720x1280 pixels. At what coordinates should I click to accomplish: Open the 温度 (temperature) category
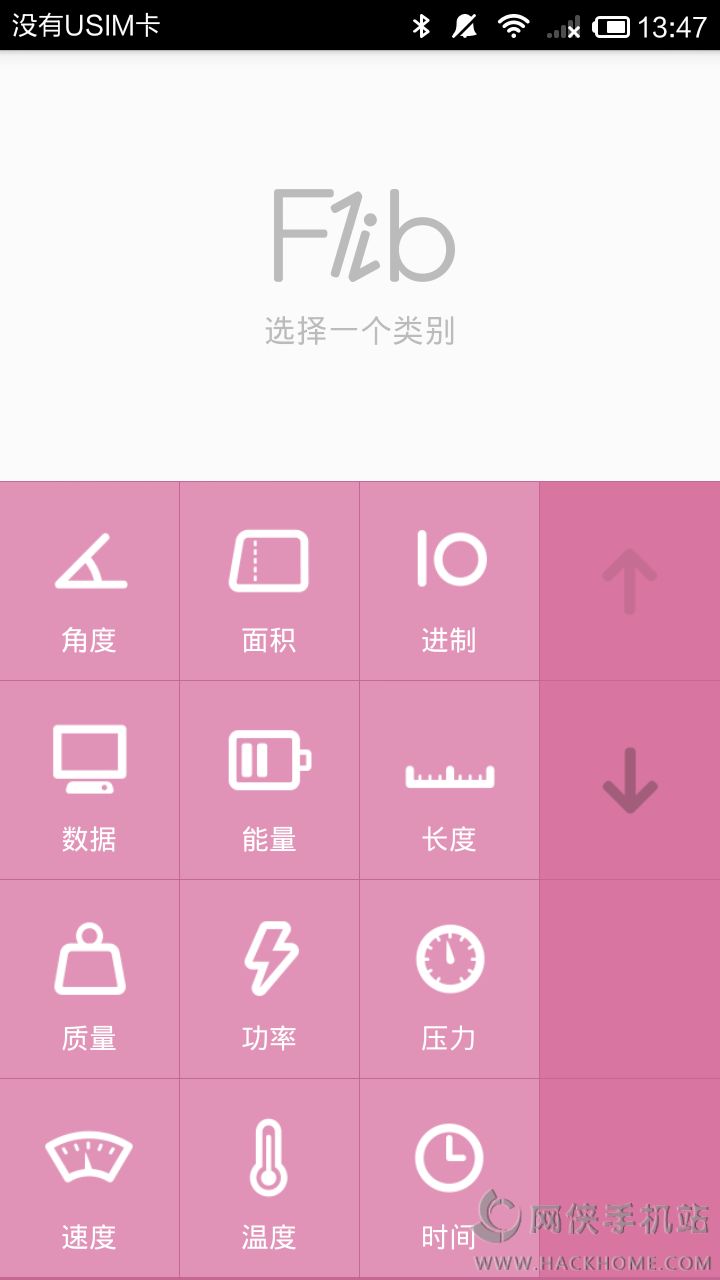click(269, 1178)
